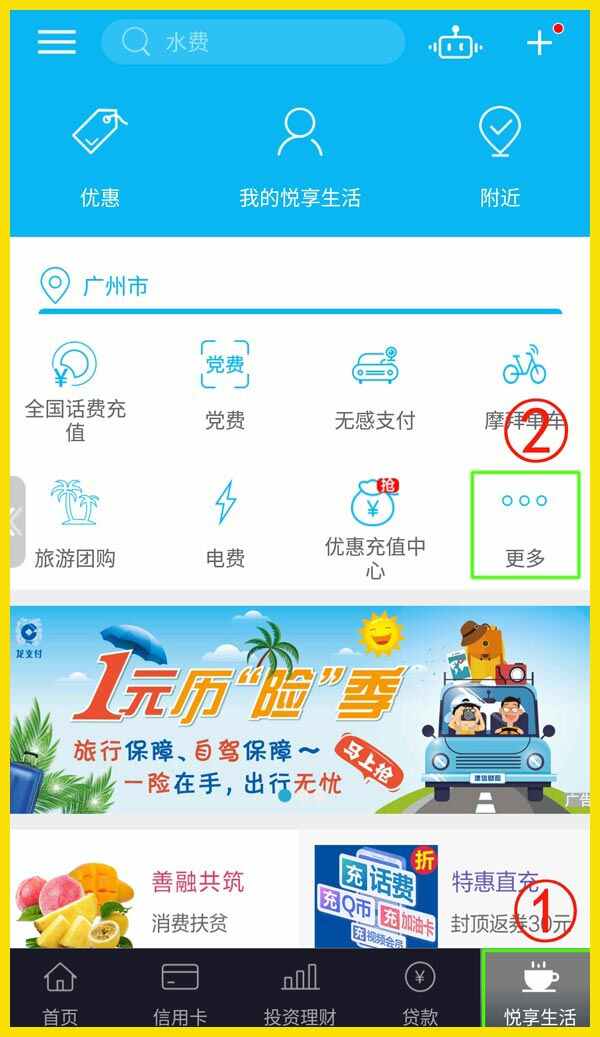This screenshot has height=1037, width=600.
Task: Open 全国话费充值
Action: (75, 392)
